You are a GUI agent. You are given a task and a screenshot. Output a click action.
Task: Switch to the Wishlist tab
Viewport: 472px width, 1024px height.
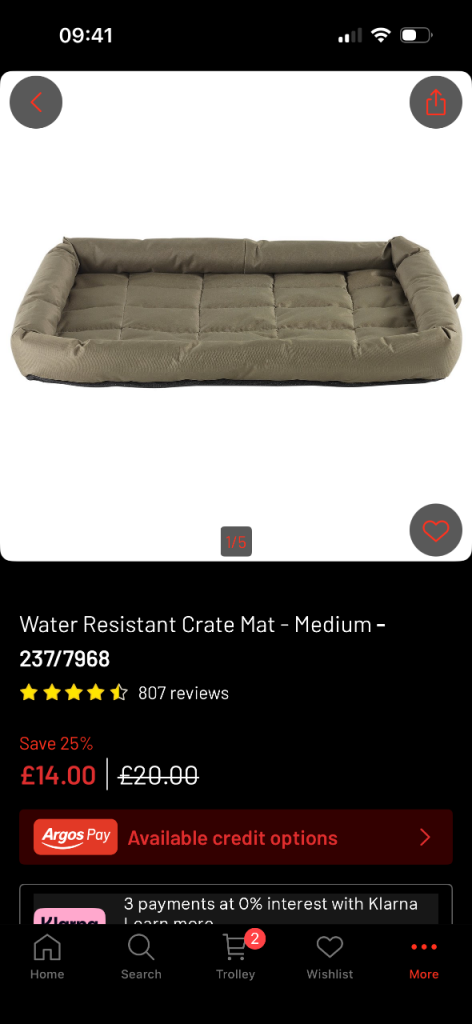click(x=330, y=957)
